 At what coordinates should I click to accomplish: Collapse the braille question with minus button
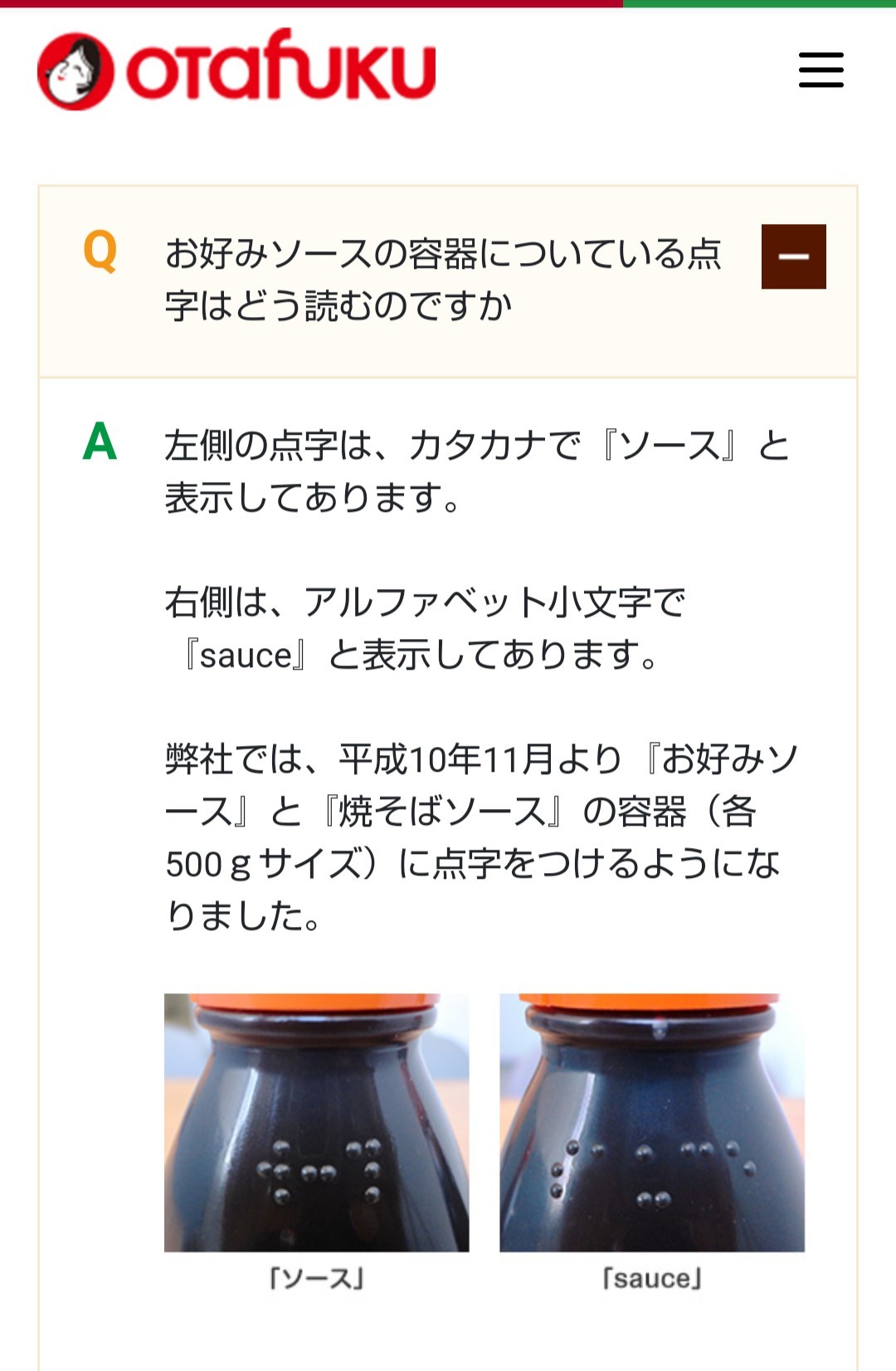794,256
